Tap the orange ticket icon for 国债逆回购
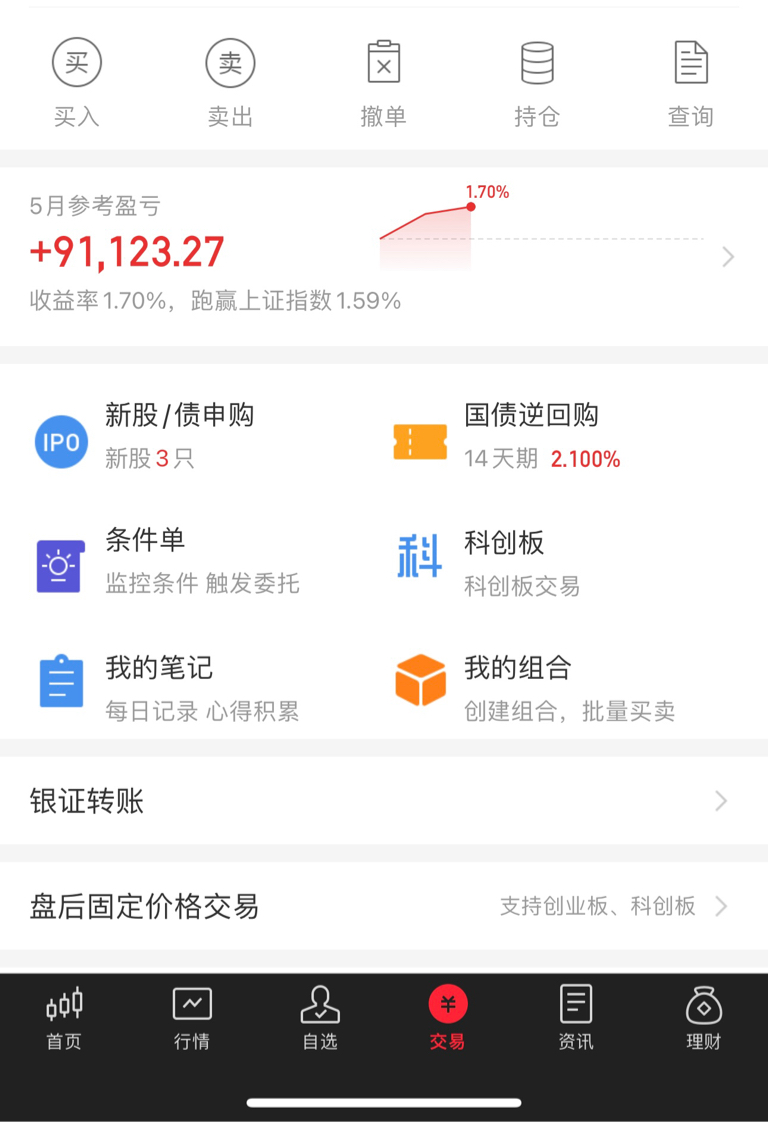The width and height of the screenshot is (768, 1122). point(419,441)
